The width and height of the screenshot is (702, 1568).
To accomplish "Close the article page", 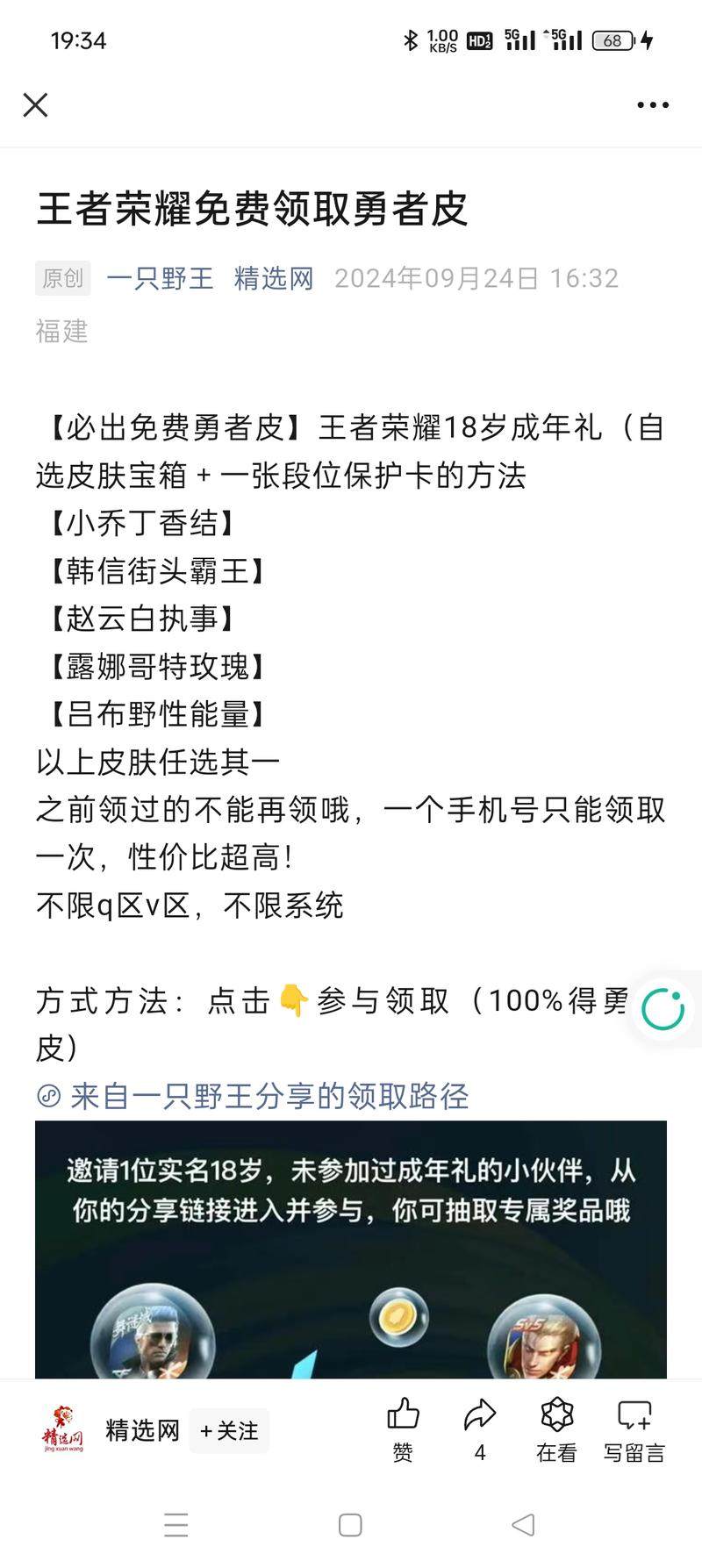I will 35,105.
